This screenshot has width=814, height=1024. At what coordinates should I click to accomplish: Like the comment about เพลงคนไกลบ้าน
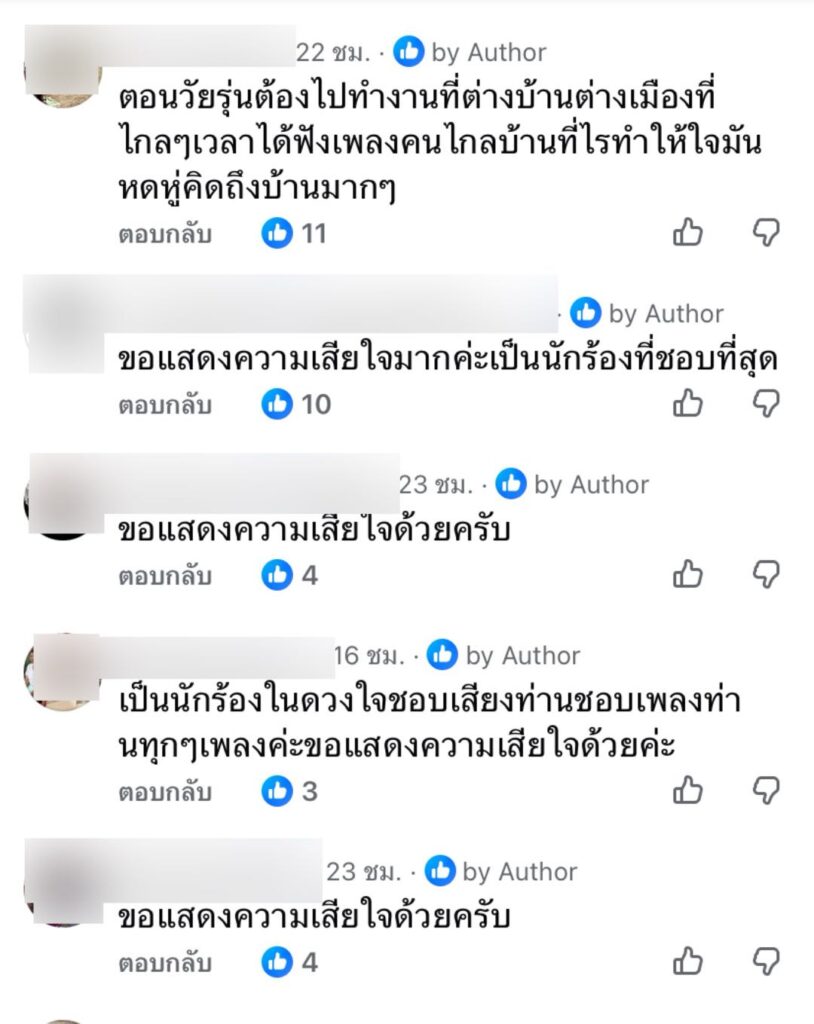point(688,234)
